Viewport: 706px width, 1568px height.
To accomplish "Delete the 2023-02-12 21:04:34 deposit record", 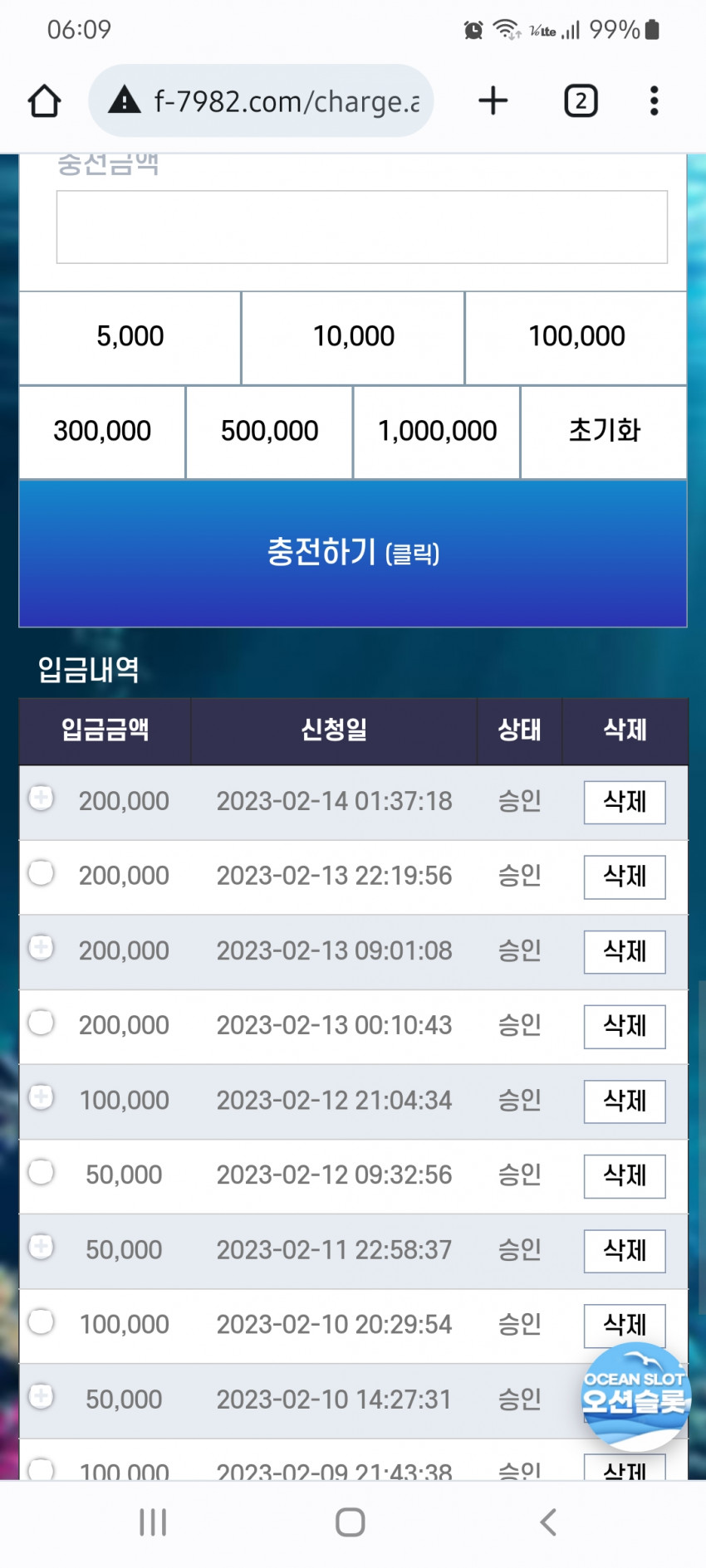I will (x=625, y=1102).
